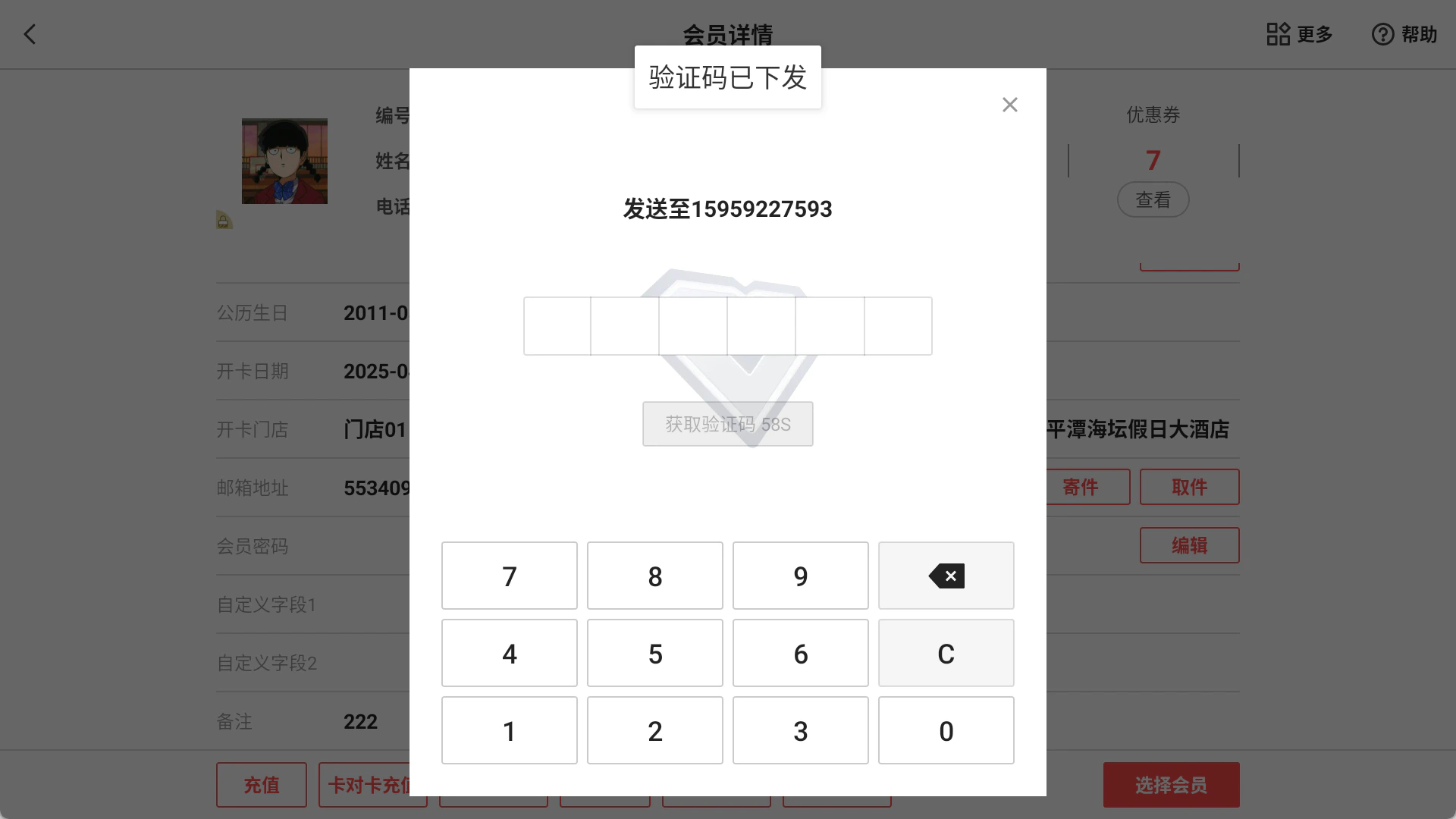Tap digit 1 on the keypad
Image resolution: width=1456 pixels, height=819 pixels.
pos(510,730)
